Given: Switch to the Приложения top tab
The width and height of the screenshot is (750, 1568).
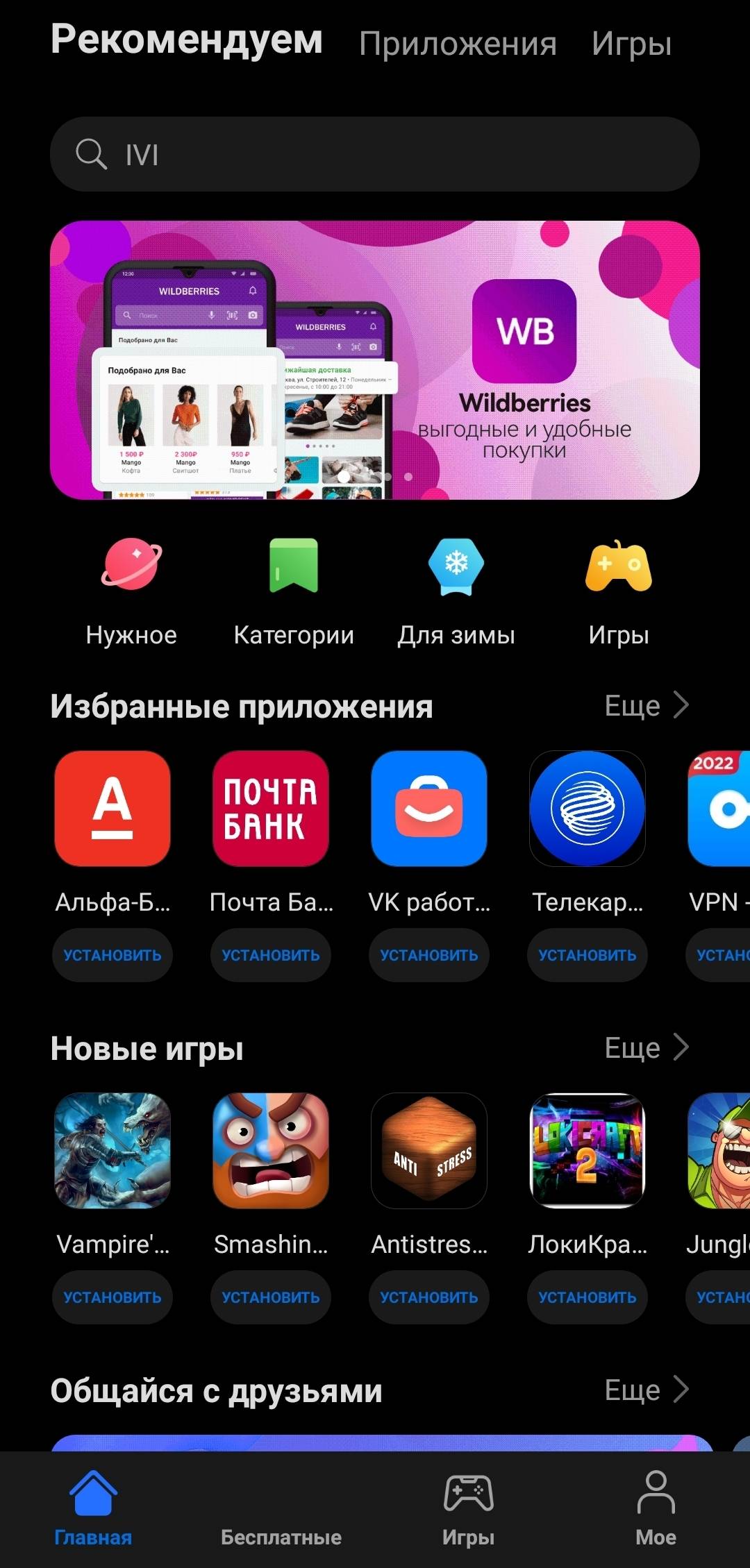Looking at the screenshot, I should click(458, 44).
